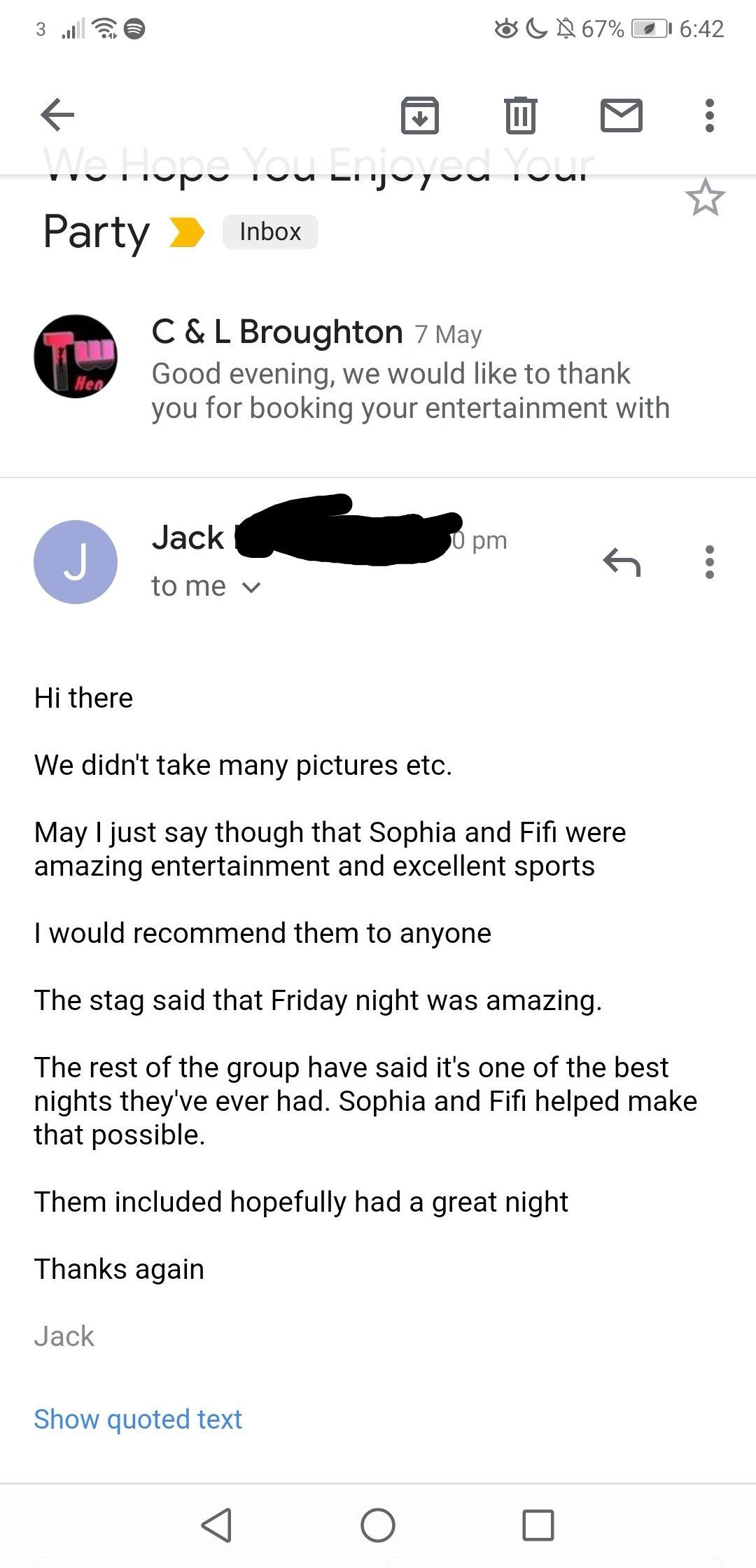Open the top bar overflow menu
The image size is (756, 1568).
pyautogui.click(x=709, y=115)
